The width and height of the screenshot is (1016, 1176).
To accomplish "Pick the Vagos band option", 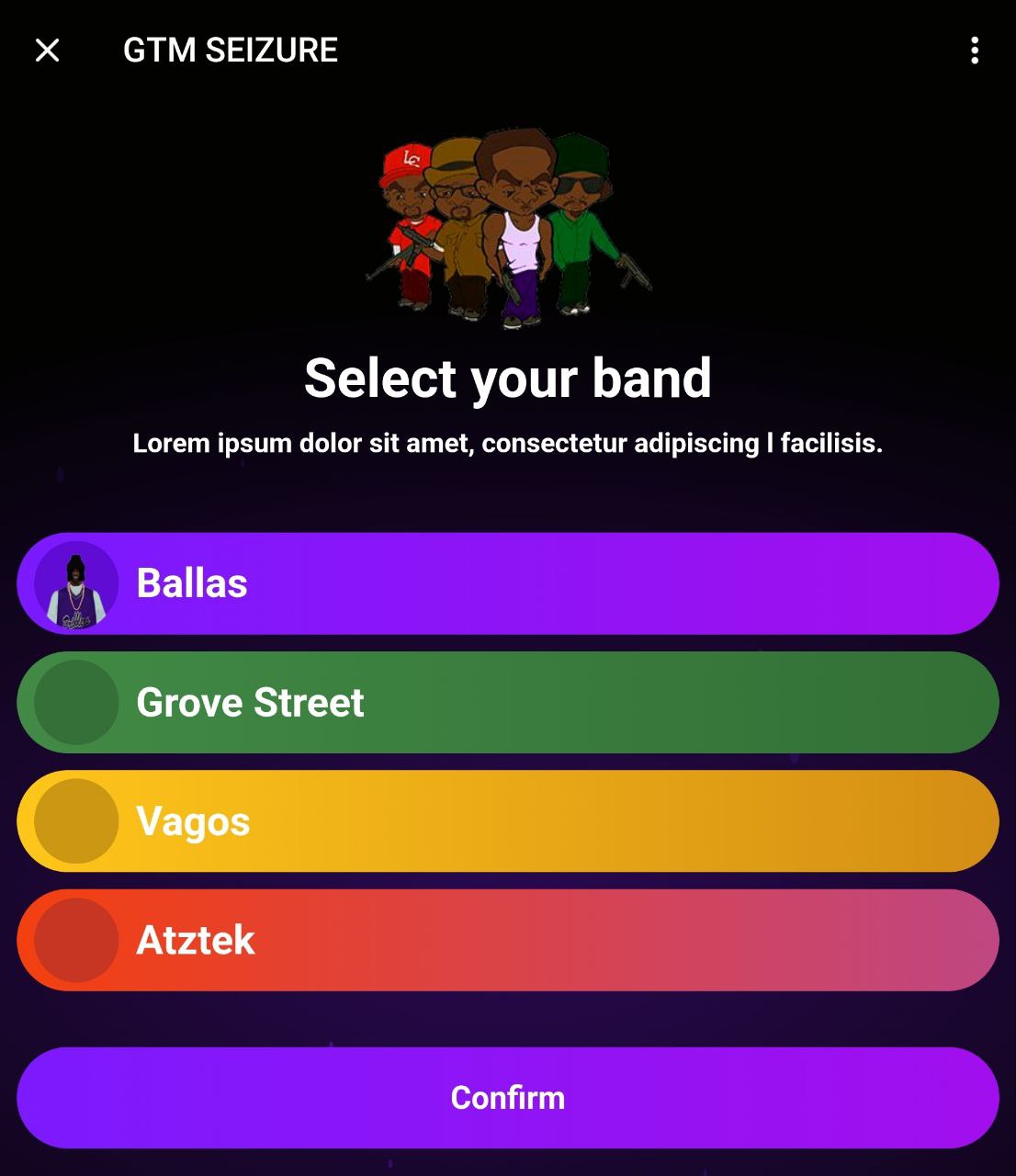I will pyautogui.click(x=507, y=821).
